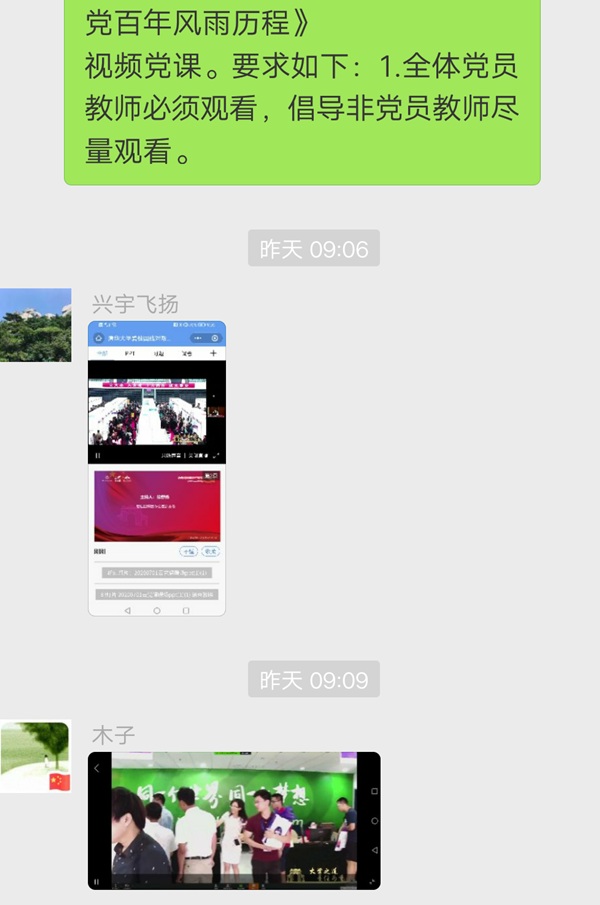View 木子's profile avatar
Image resolution: width=600 pixels, height=905 pixels.
(36, 757)
